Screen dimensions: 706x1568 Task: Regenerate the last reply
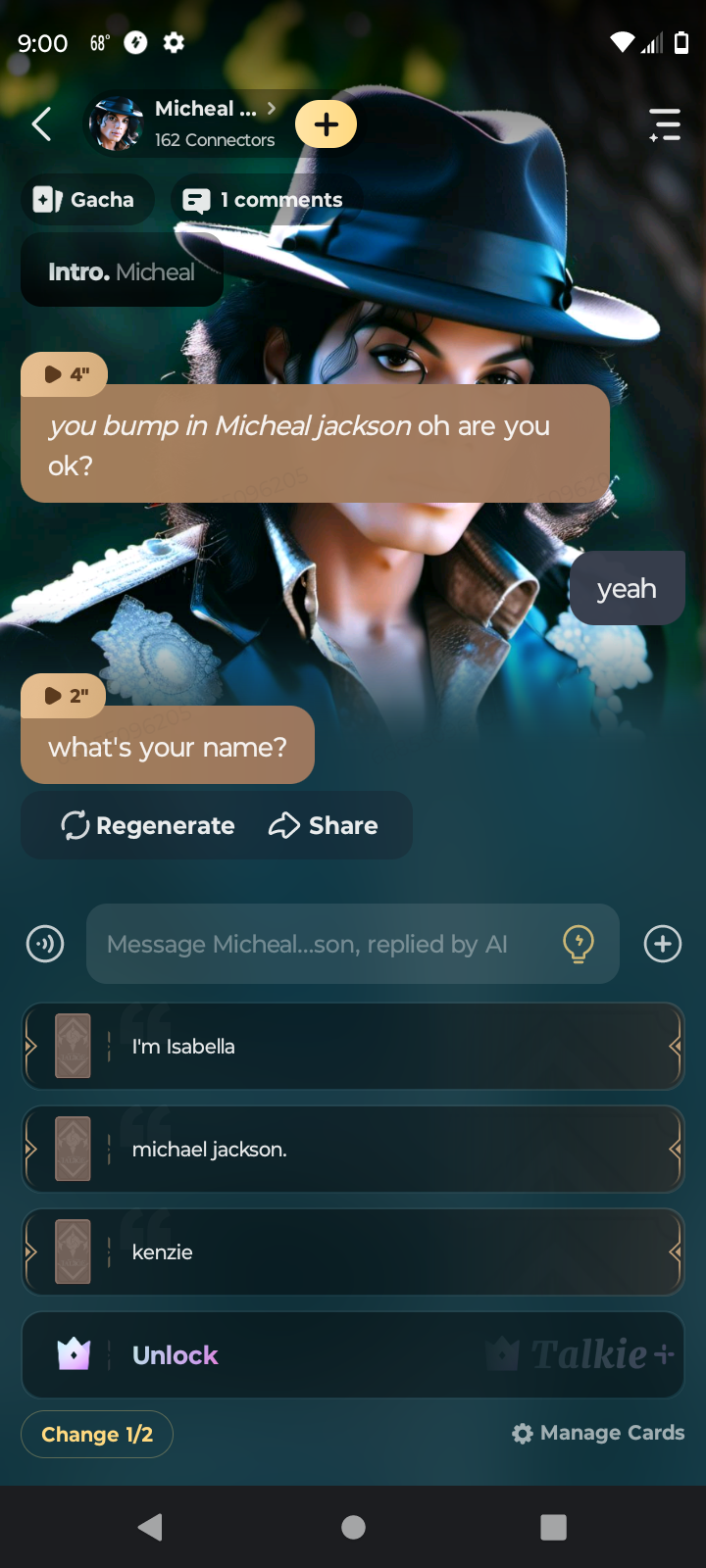(149, 826)
